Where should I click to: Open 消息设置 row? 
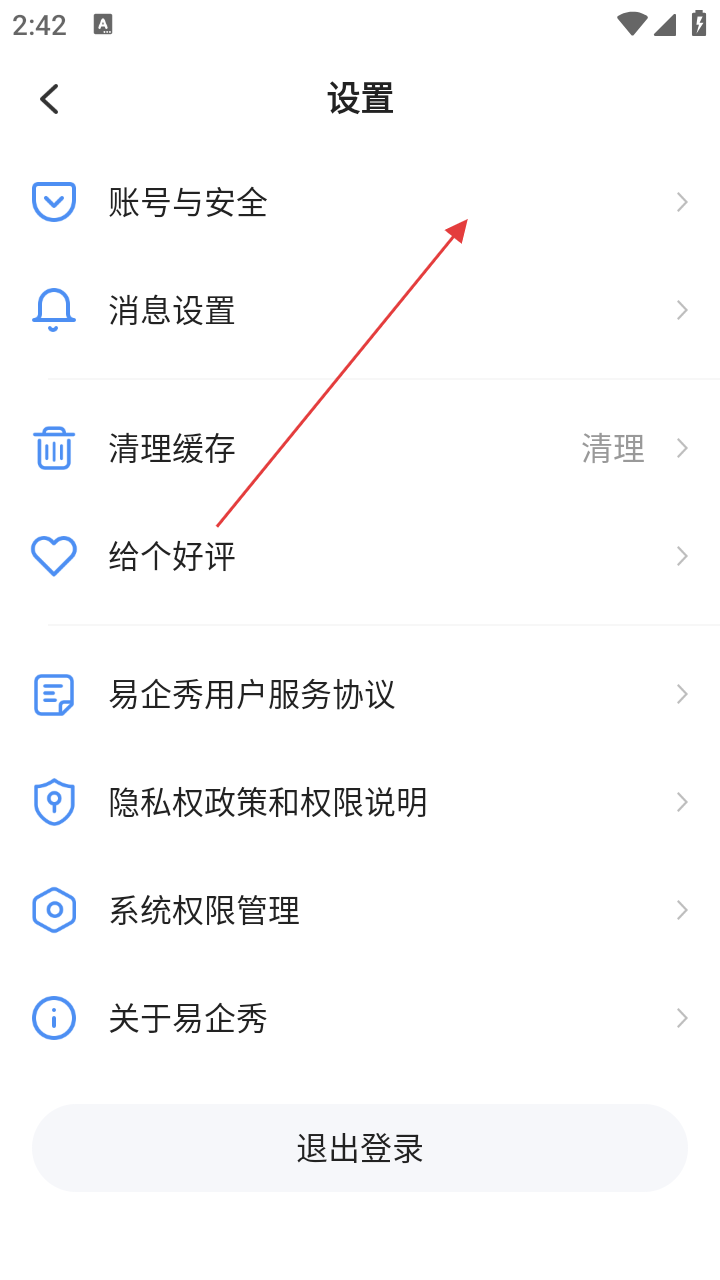coord(172,311)
